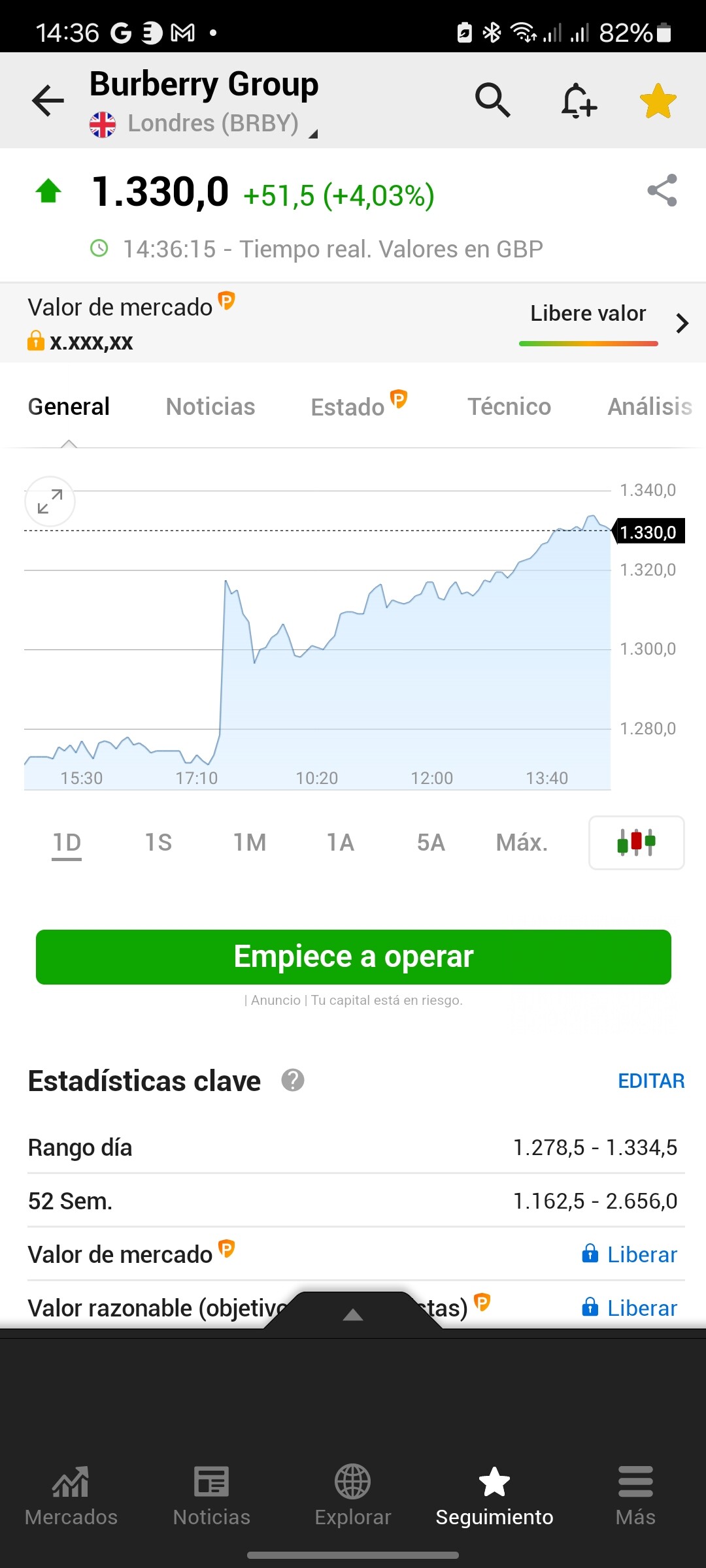Tap EDITAR for key statistics
Viewport: 706px width, 1568px height.
pos(651,1081)
